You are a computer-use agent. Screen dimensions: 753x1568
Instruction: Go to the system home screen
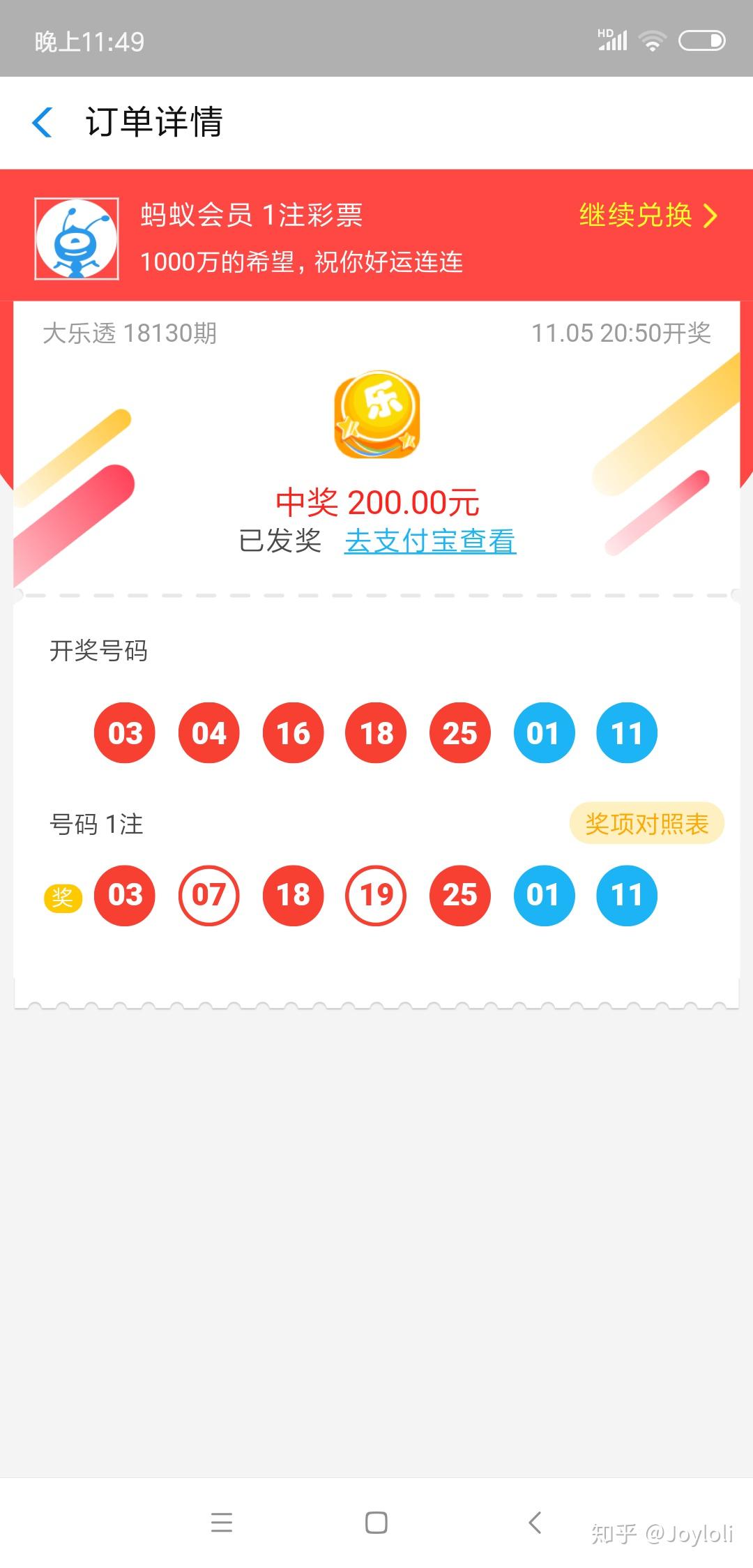point(376,1522)
